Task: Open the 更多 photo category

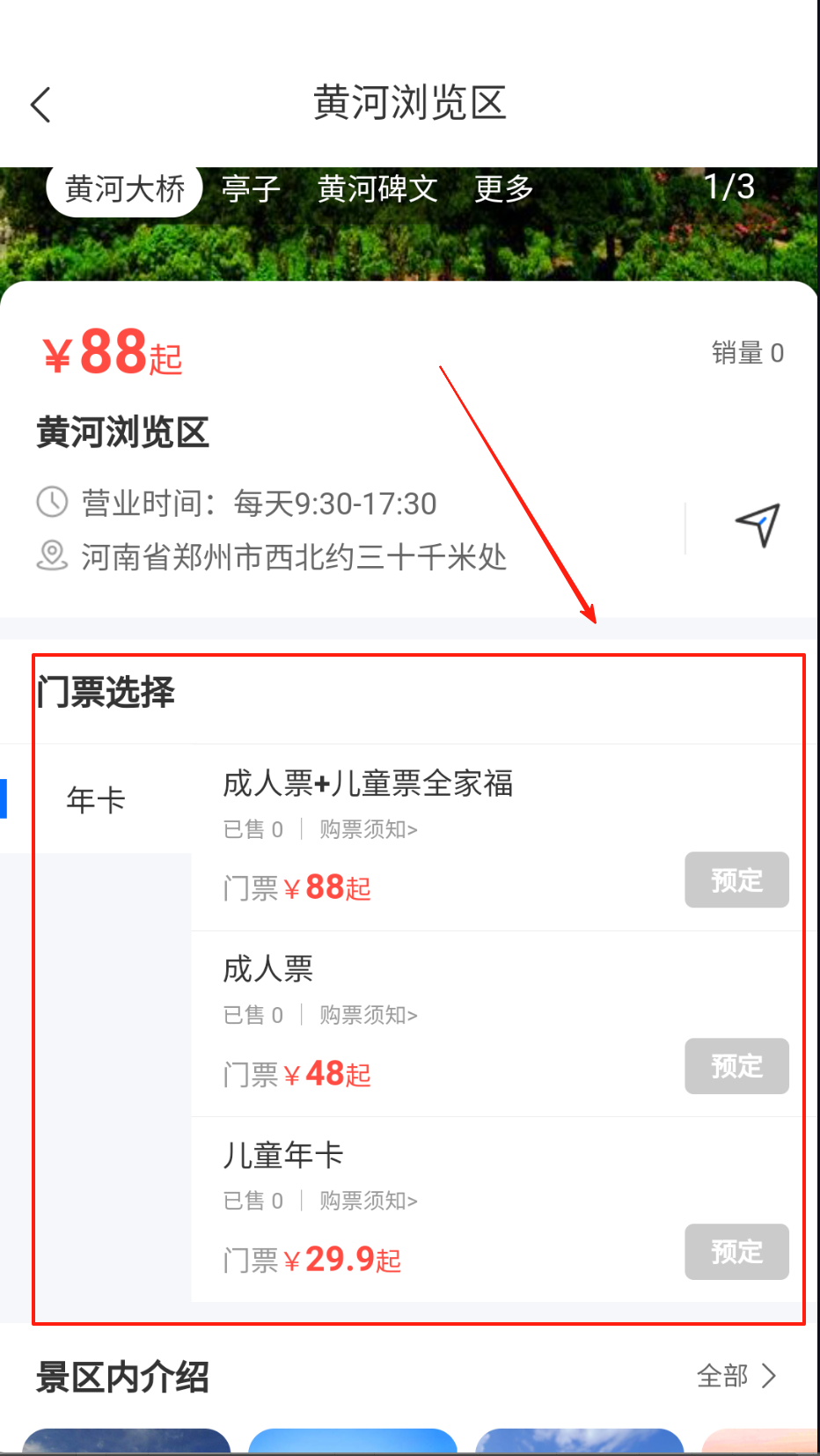Action: tap(504, 188)
